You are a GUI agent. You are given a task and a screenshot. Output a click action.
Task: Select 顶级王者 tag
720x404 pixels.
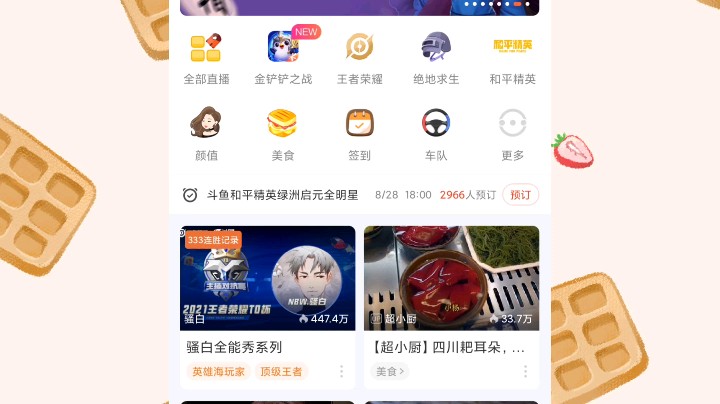pyautogui.click(x=281, y=372)
